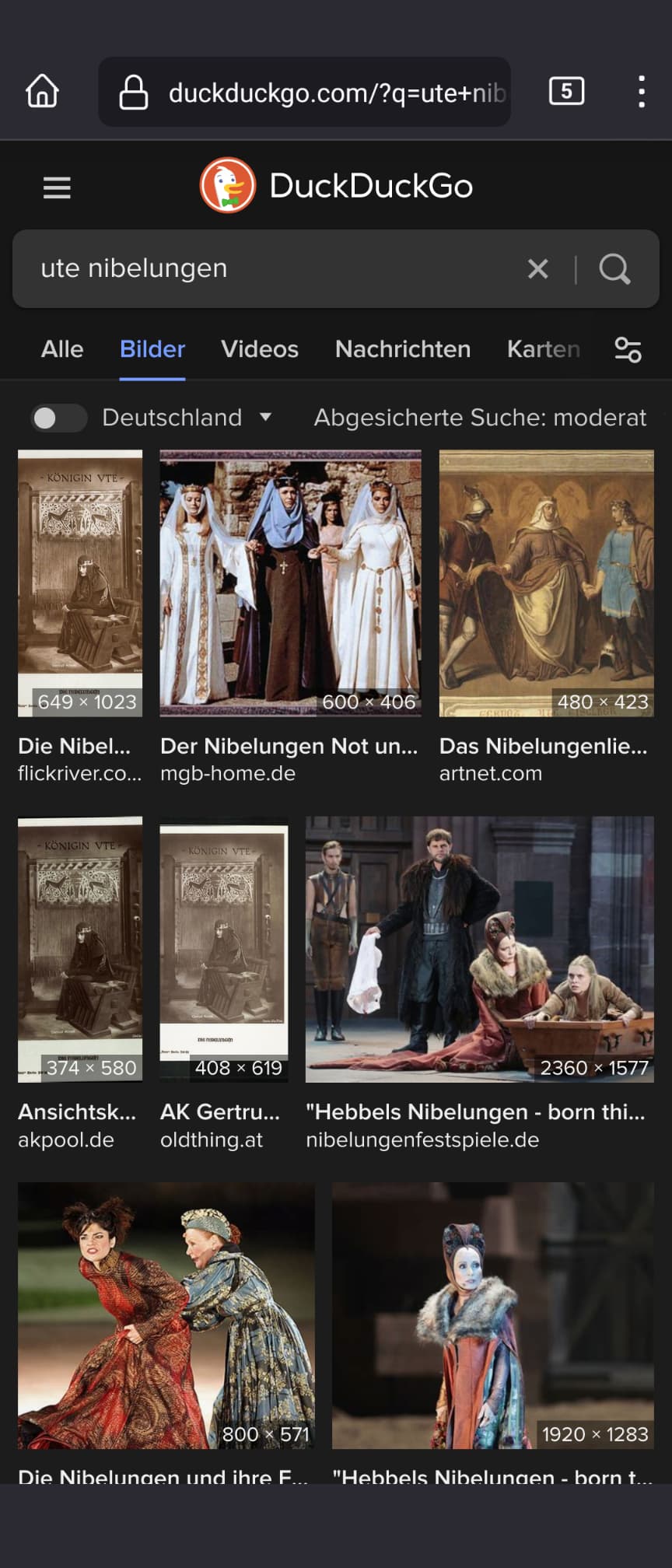The width and height of the screenshot is (672, 1568).
Task: Expand the Deutschland region dropdown
Action: 187,418
